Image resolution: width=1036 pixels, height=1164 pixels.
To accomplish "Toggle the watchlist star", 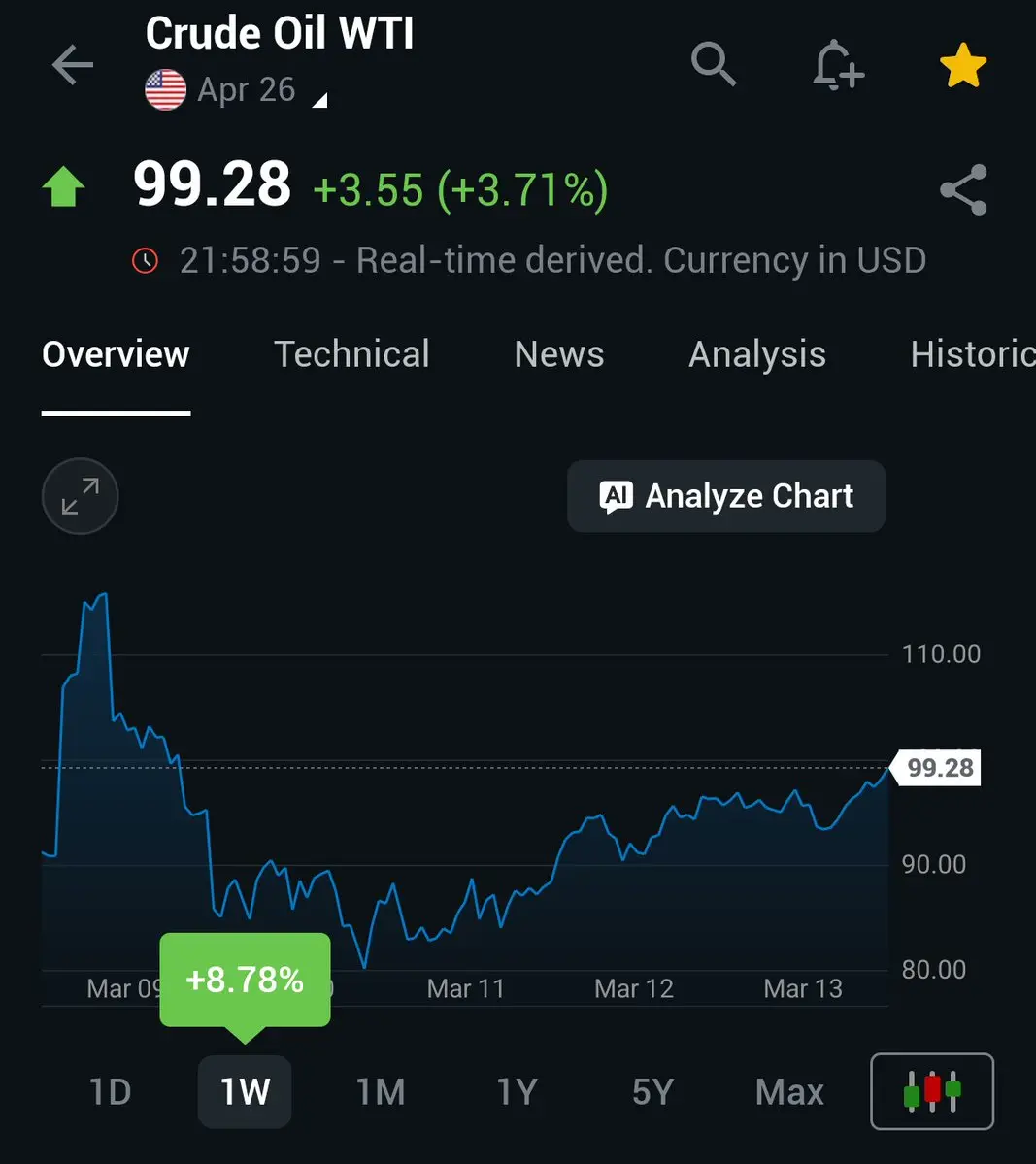I will click(962, 66).
